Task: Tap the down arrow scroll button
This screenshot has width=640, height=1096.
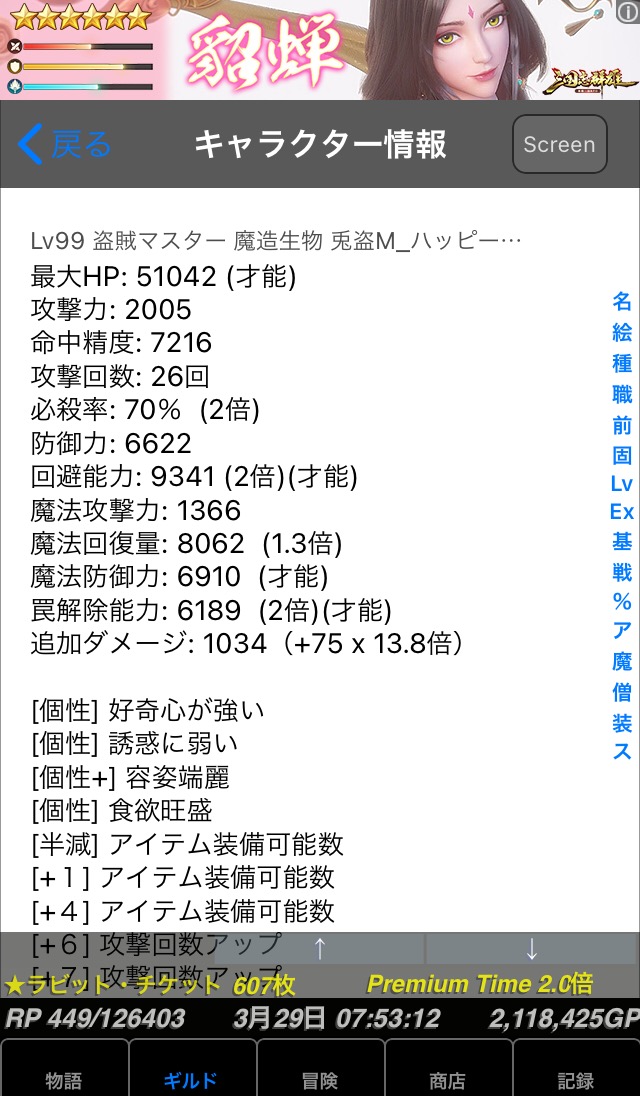Action: click(x=532, y=949)
